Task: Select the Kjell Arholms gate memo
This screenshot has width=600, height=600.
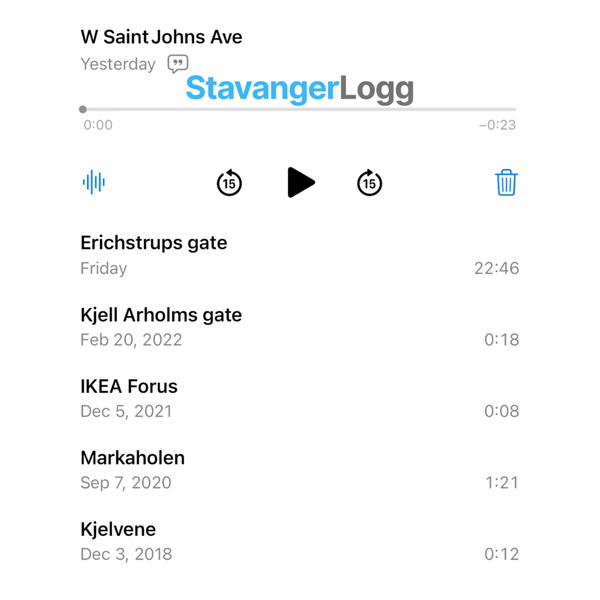Action: pyautogui.click(x=299, y=327)
